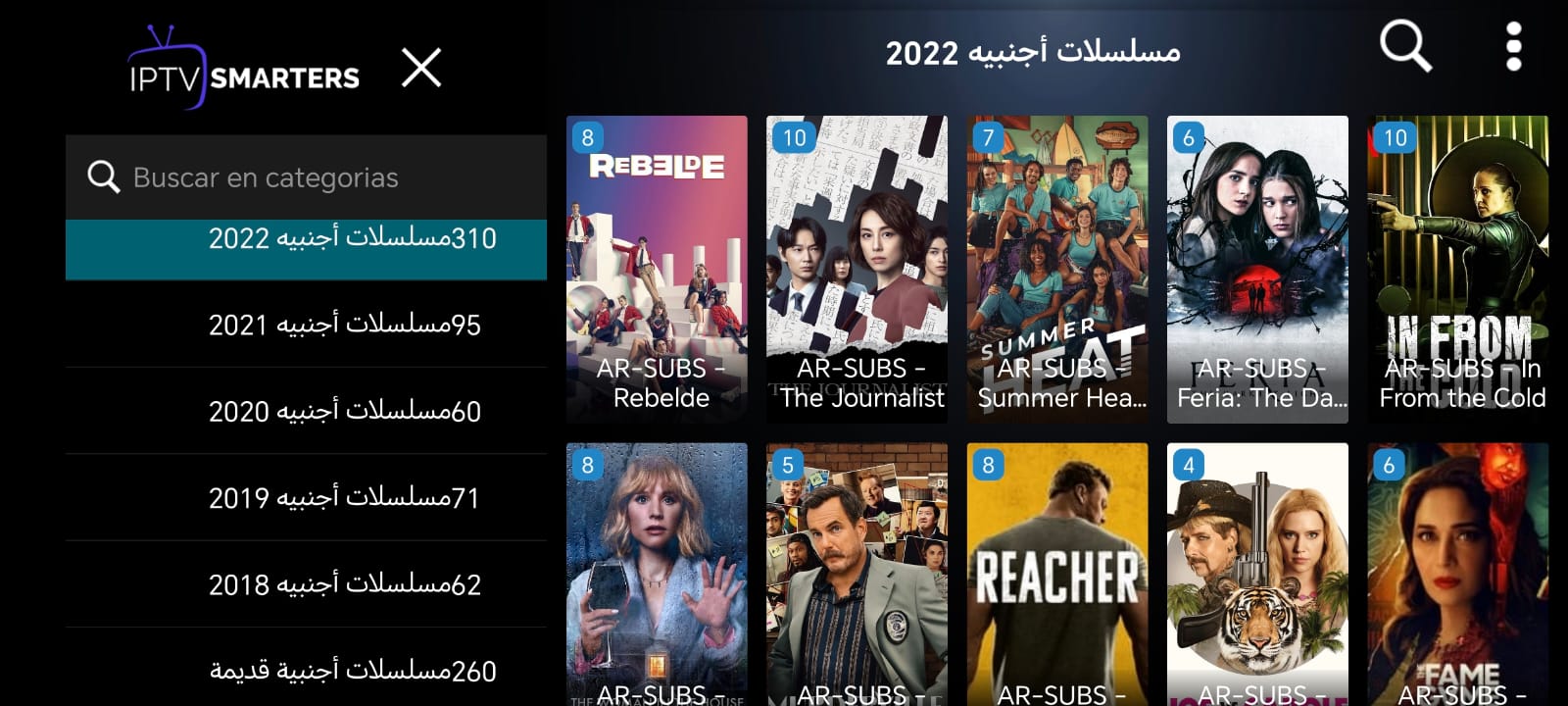Open the Rebelde series tile

click(x=657, y=270)
